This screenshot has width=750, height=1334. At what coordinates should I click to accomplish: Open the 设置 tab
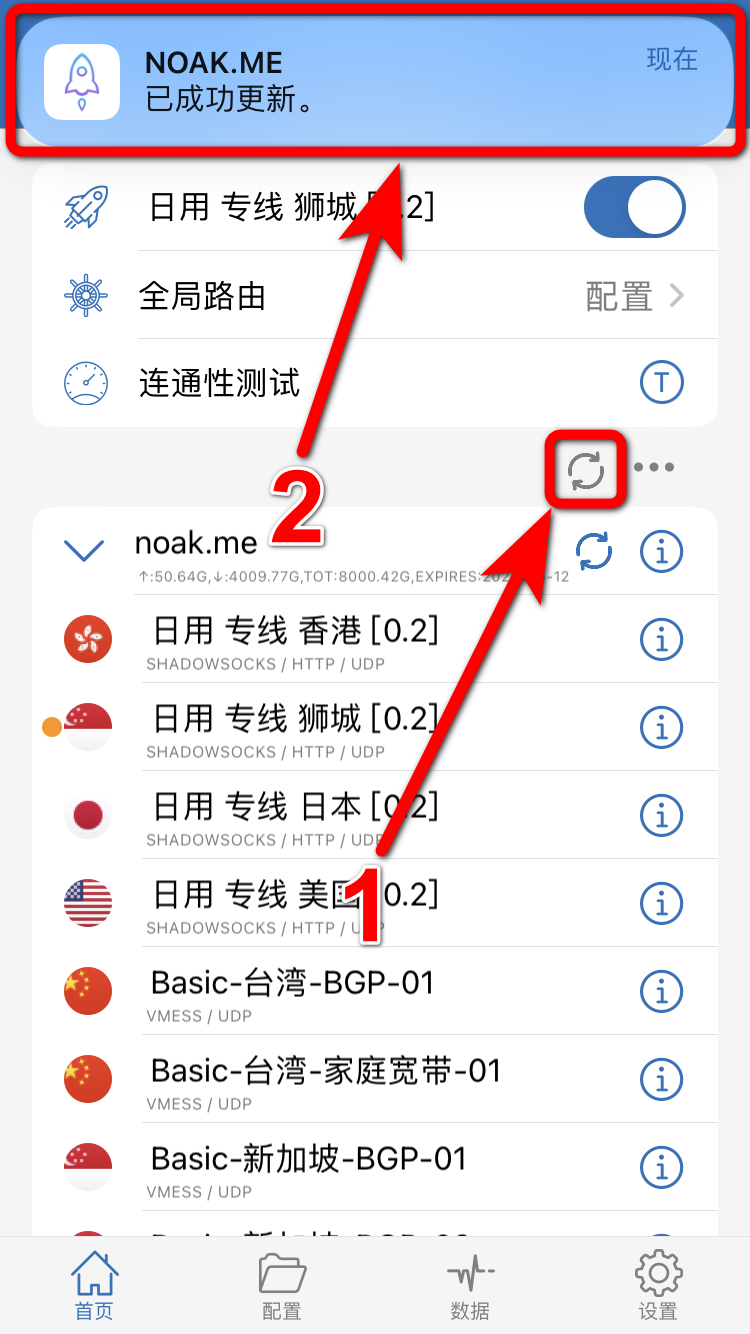[658, 1287]
